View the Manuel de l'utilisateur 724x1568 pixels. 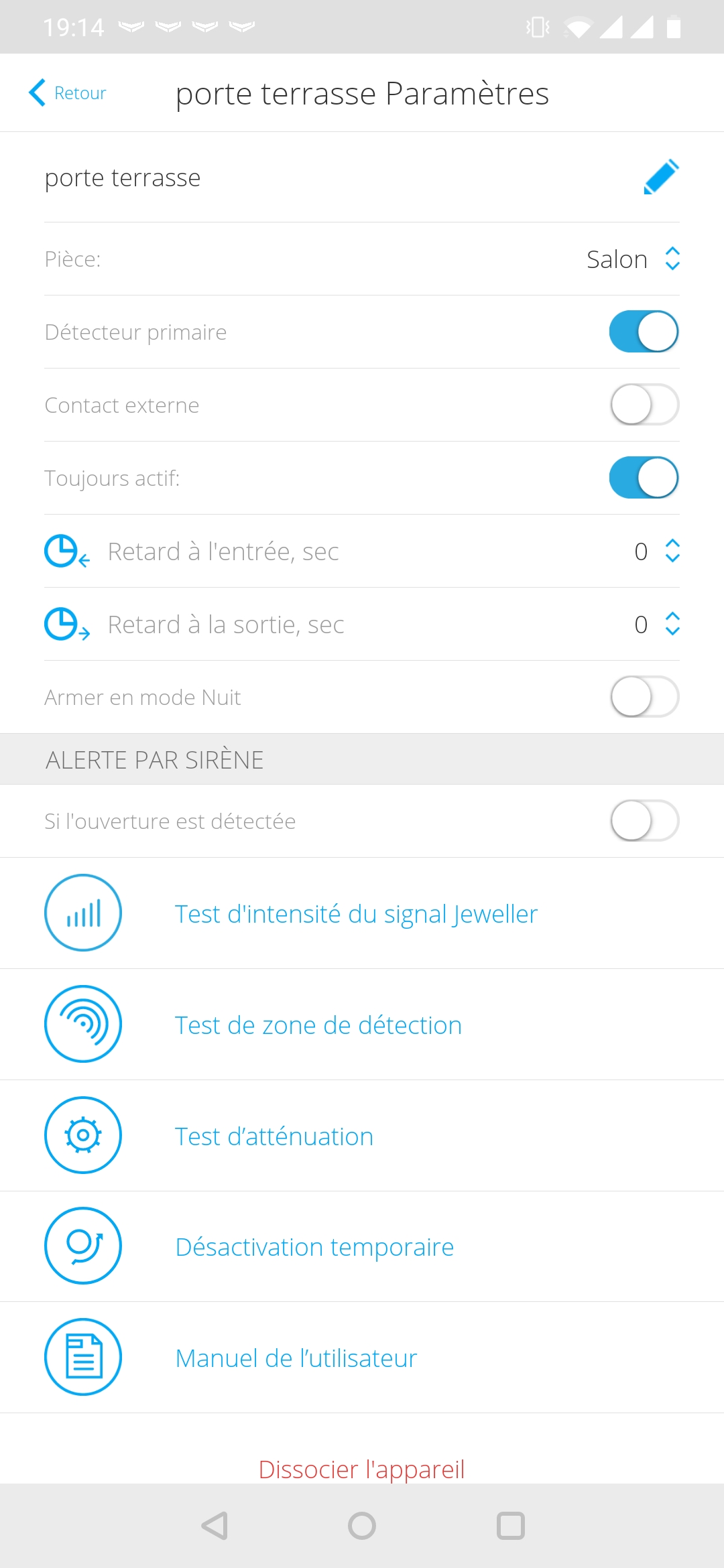tap(296, 1358)
